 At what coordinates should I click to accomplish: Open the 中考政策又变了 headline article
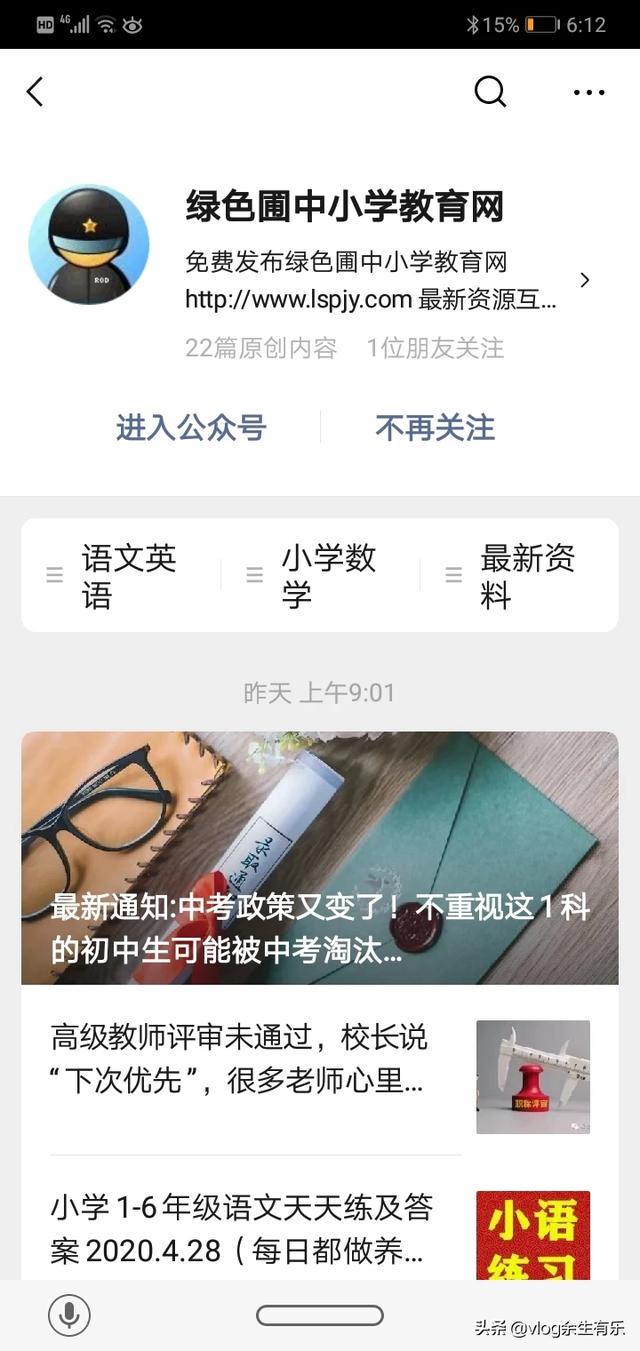click(x=320, y=858)
